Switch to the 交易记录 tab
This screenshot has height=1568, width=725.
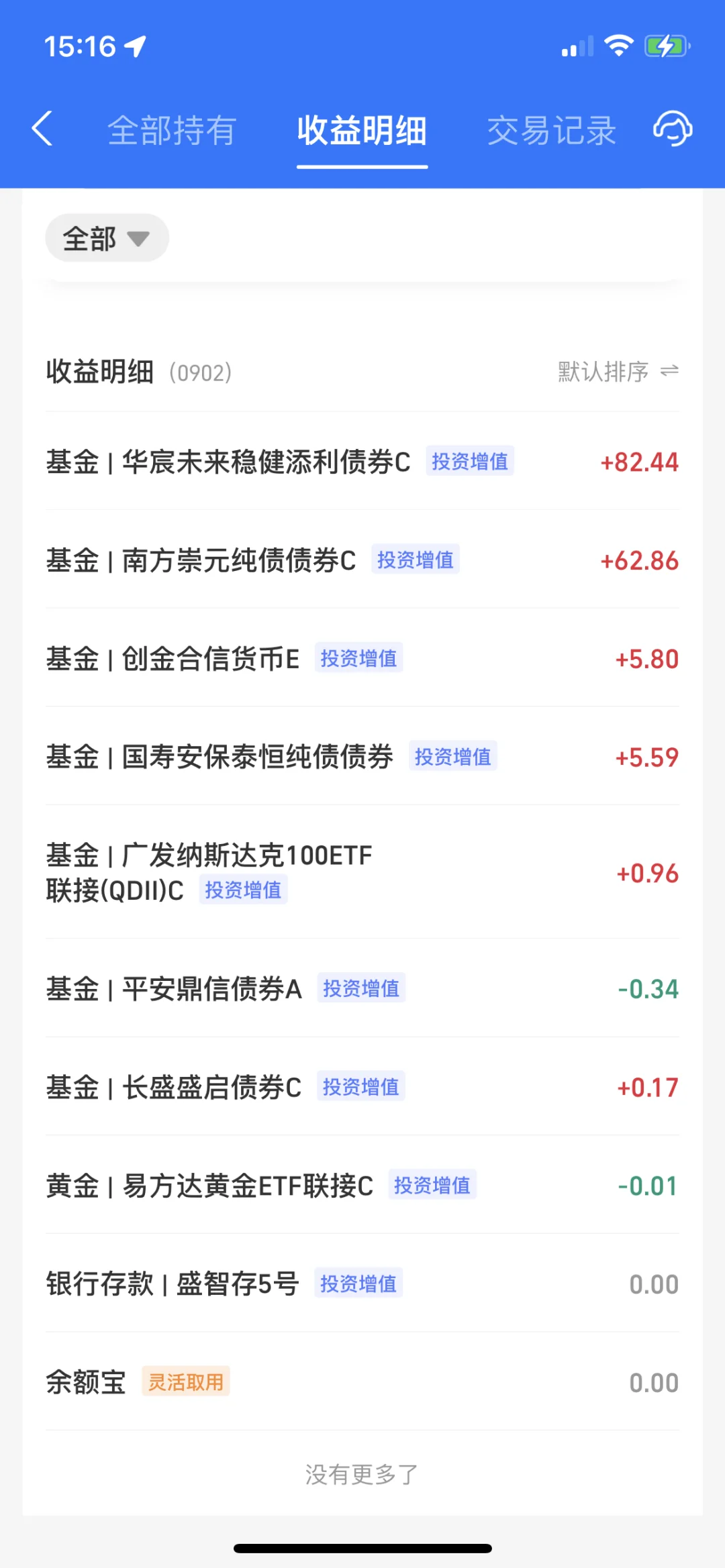point(551,130)
